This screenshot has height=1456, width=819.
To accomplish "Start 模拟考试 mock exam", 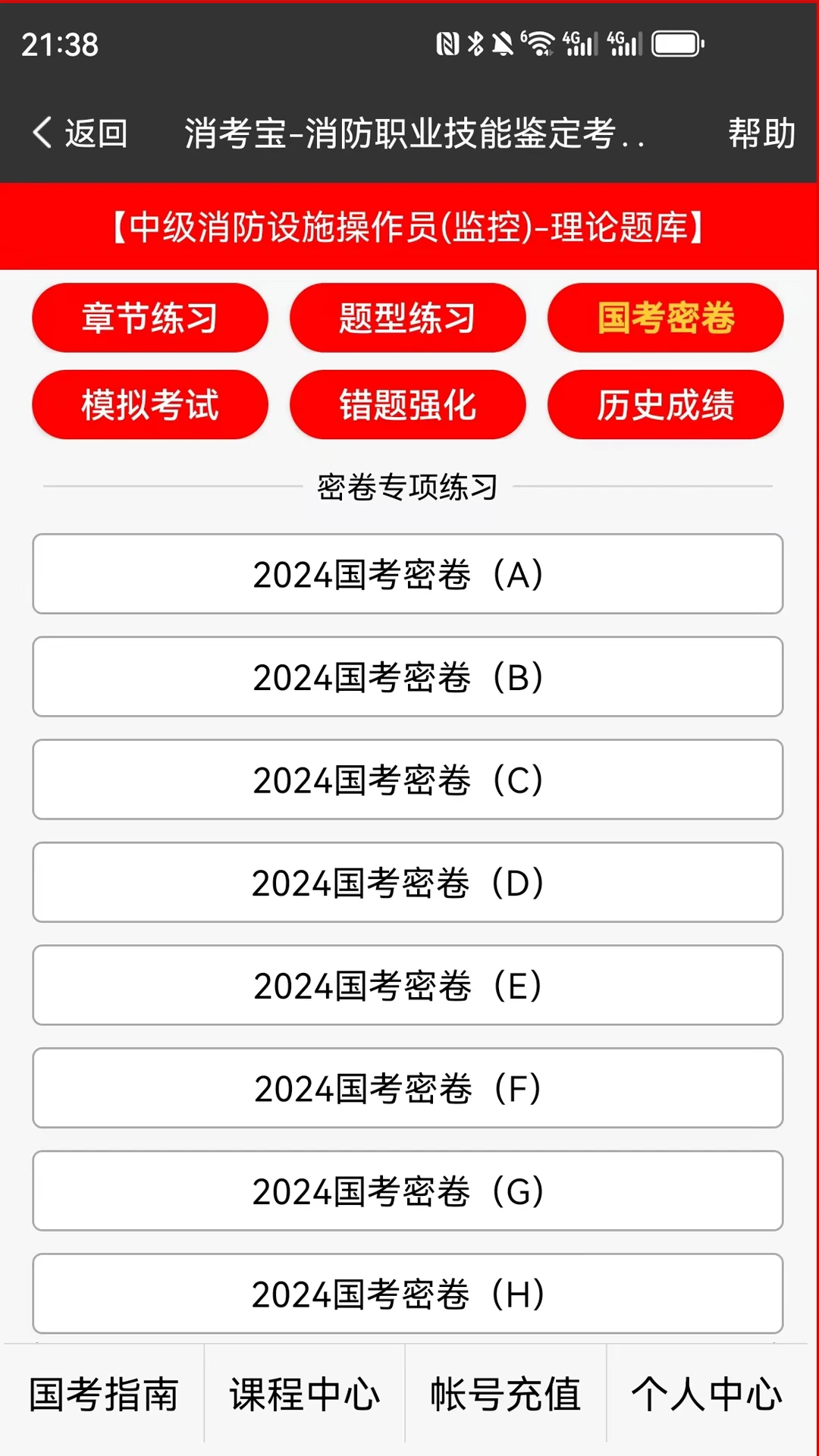I will [x=149, y=405].
